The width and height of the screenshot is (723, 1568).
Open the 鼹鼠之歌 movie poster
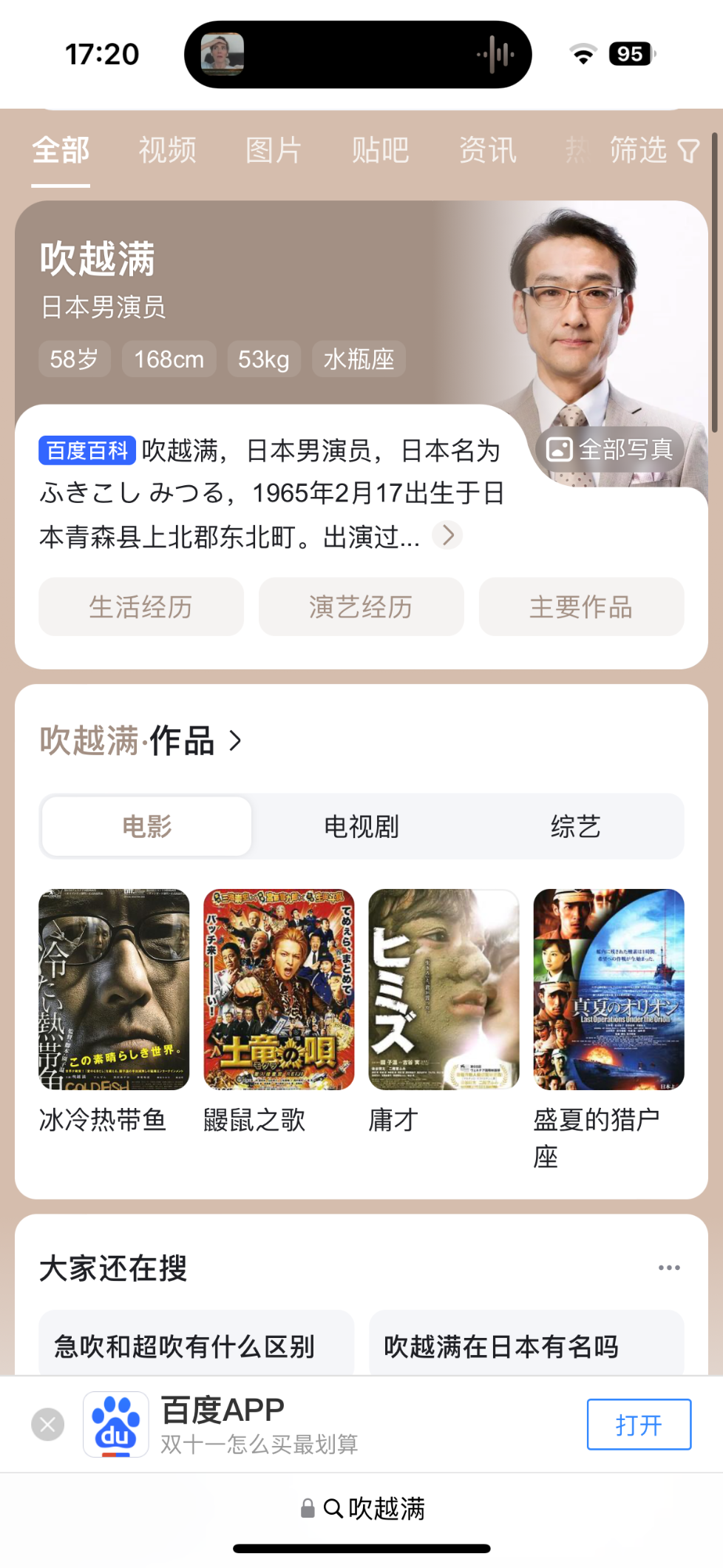point(279,989)
